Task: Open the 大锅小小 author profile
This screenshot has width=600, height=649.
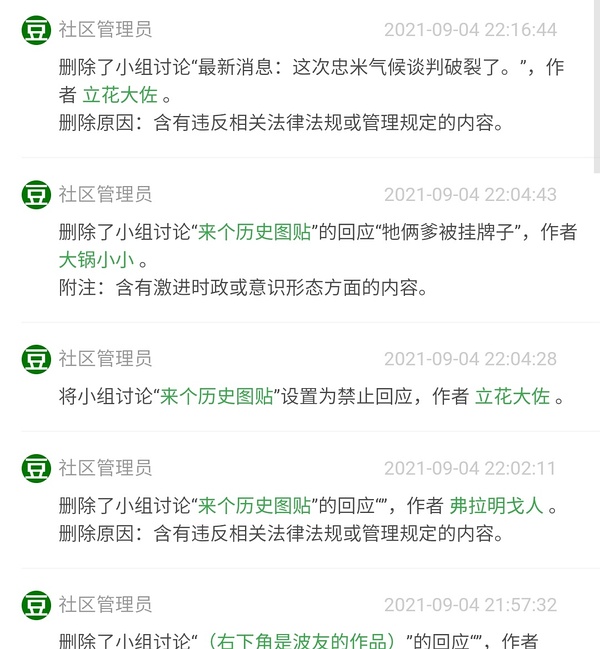Action: coord(96,261)
